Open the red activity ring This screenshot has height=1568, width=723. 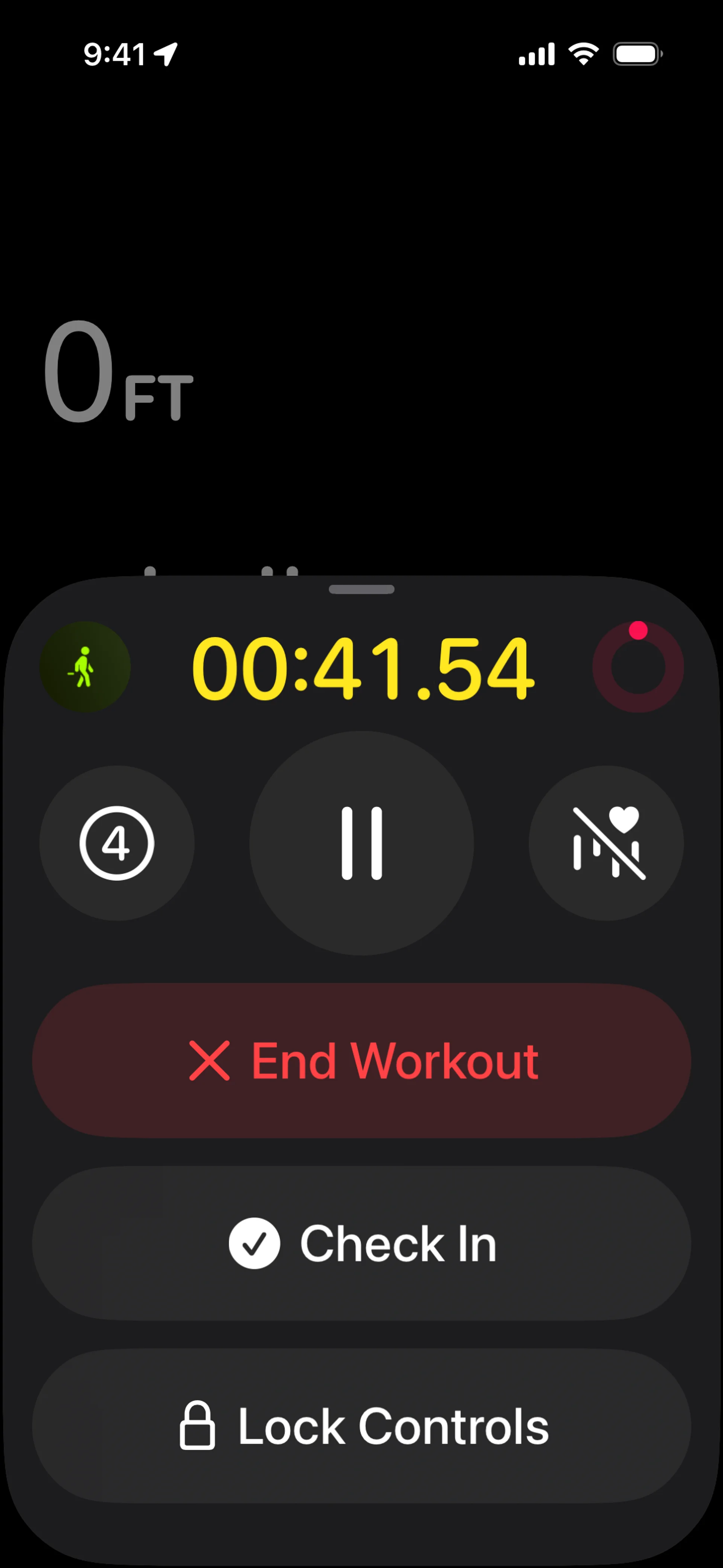click(638, 667)
